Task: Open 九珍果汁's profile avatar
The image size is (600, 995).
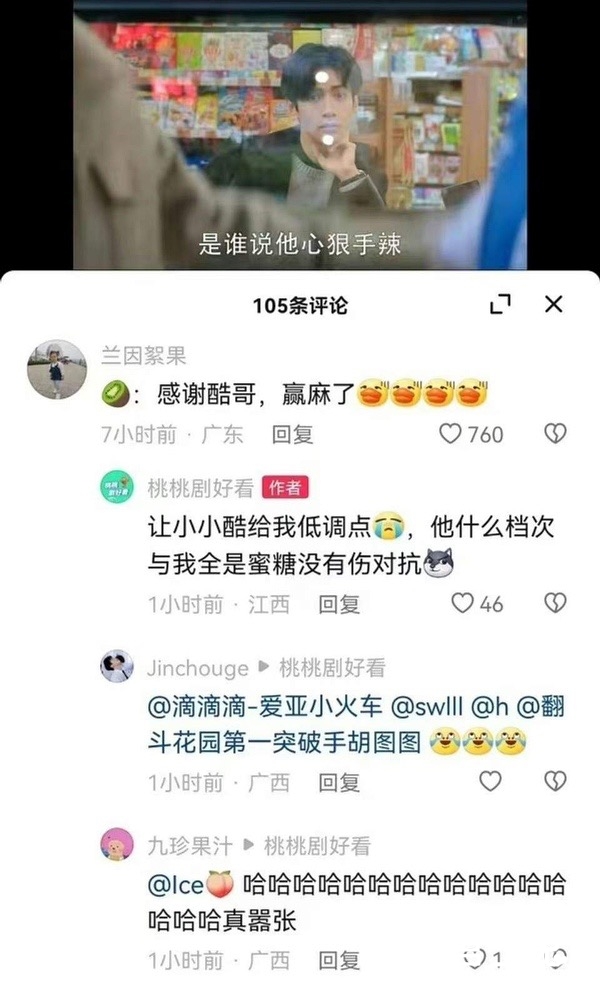Action: (117, 845)
